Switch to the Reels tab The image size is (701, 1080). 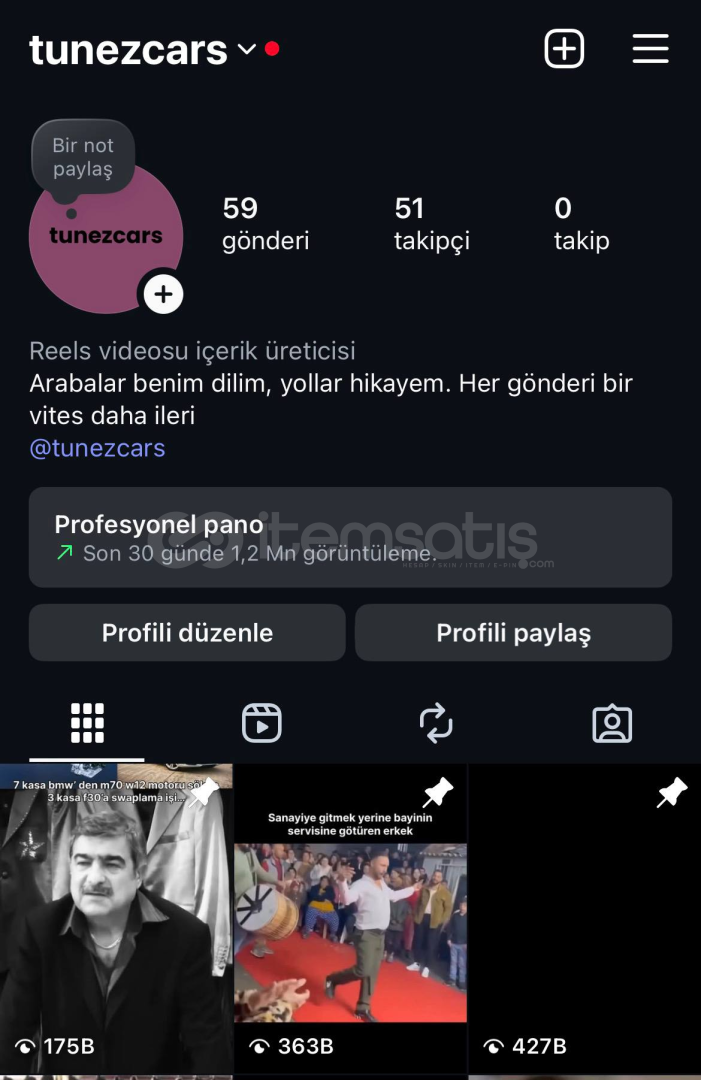pos(262,723)
